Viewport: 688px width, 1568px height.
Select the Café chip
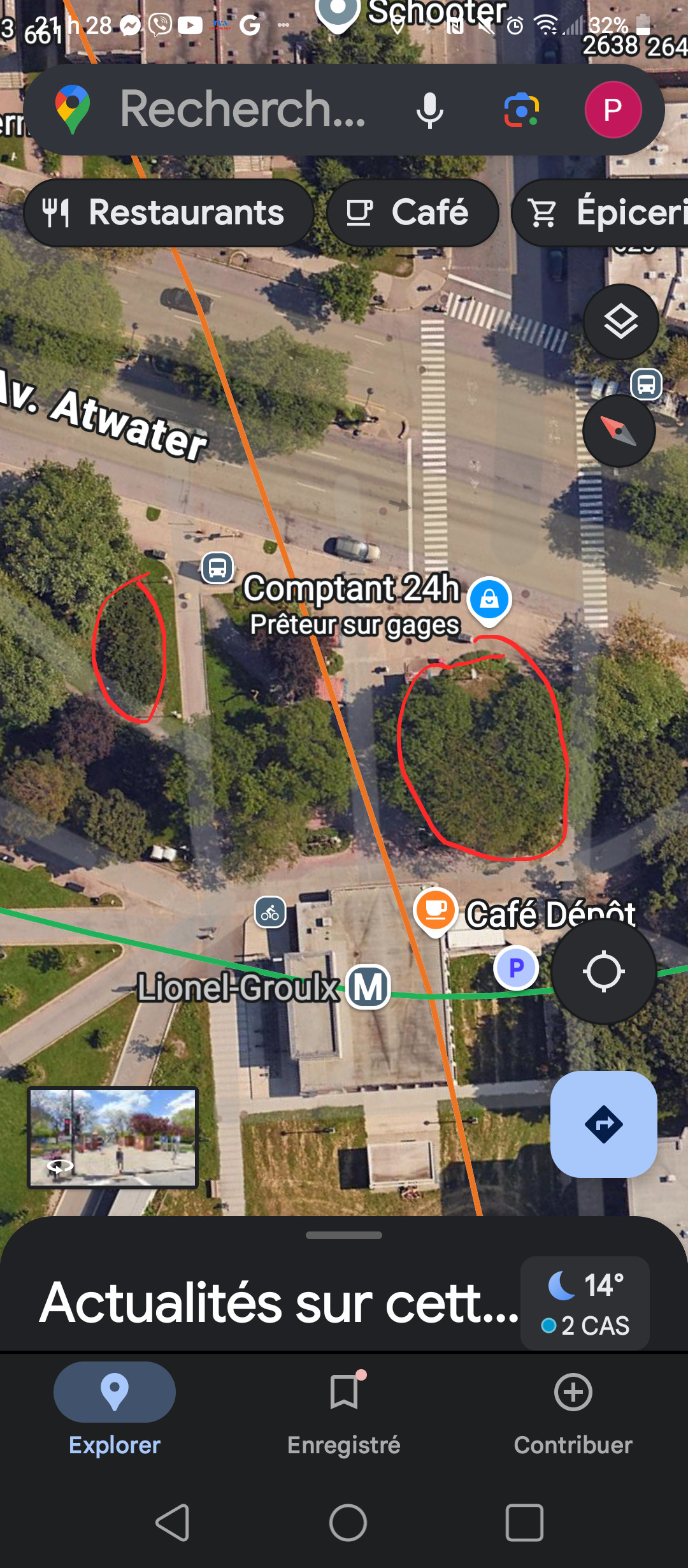[x=412, y=213]
